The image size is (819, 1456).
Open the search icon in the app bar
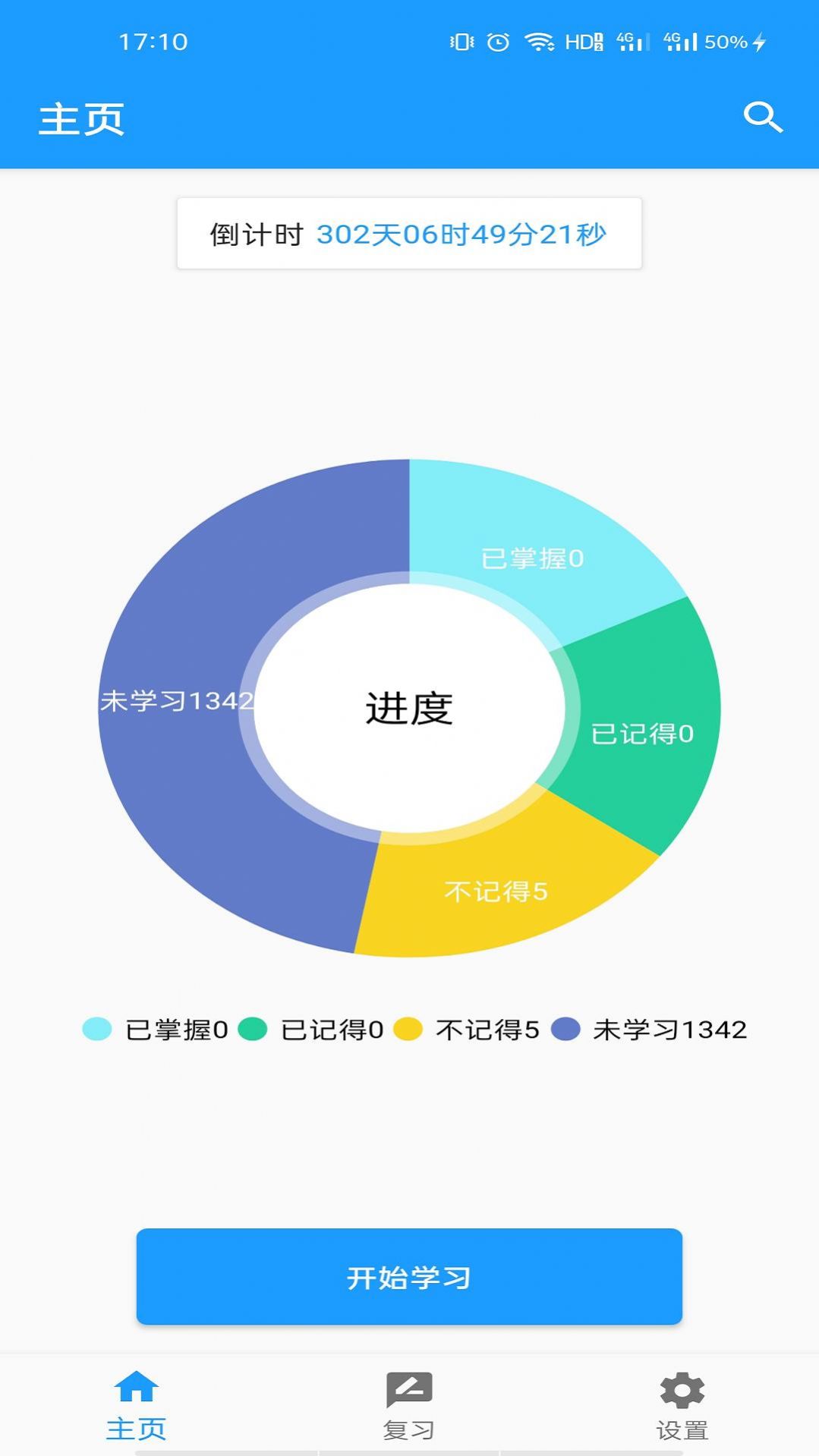(762, 118)
